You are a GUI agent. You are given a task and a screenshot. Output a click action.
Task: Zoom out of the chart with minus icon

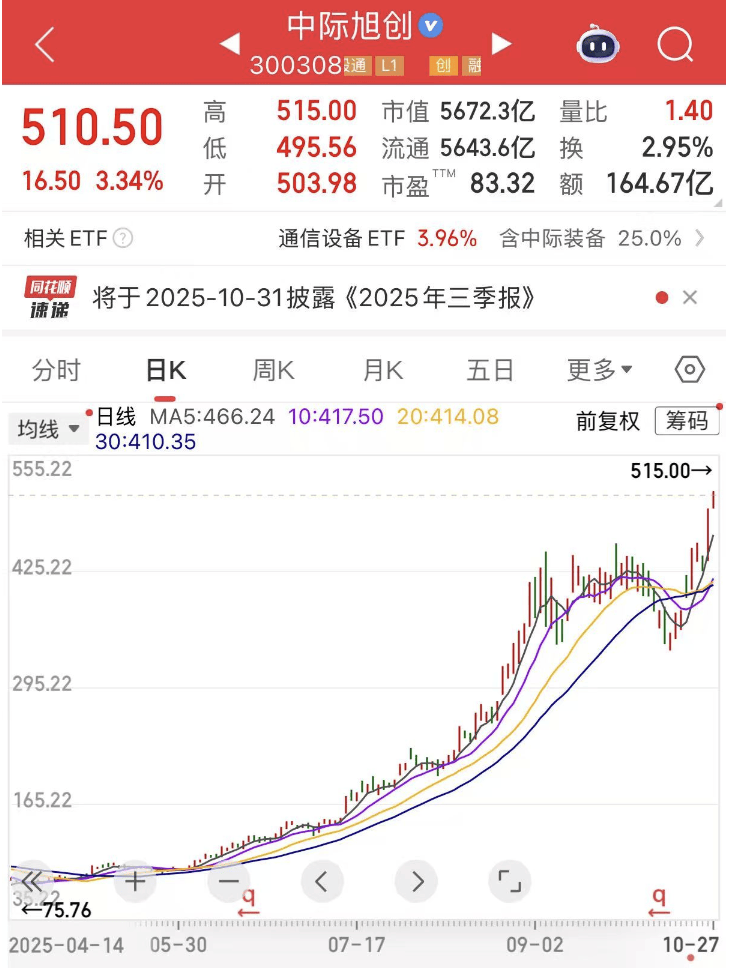[228, 882]
